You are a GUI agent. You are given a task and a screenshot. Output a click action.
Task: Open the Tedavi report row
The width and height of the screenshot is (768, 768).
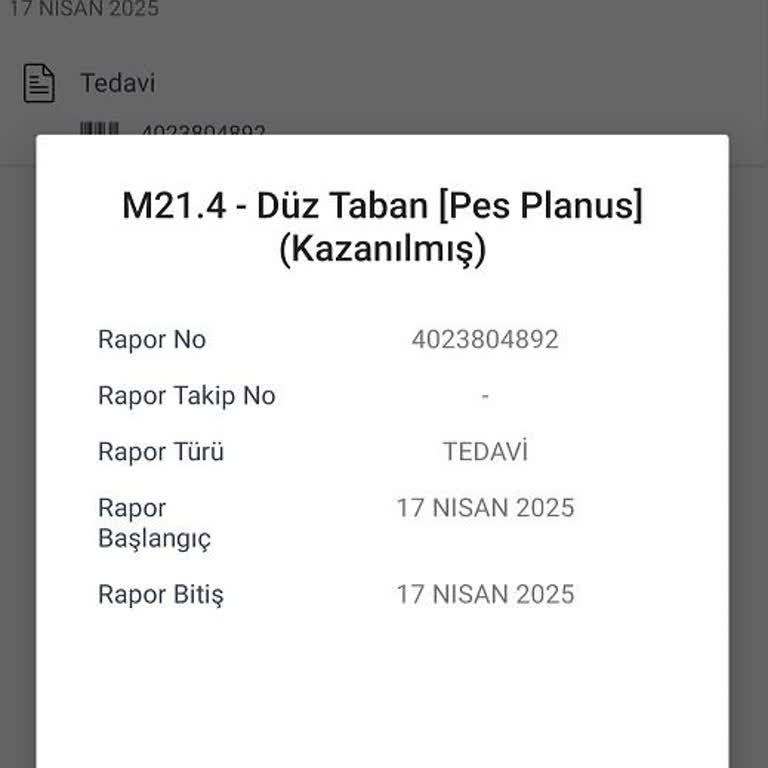tap(118, 83)
